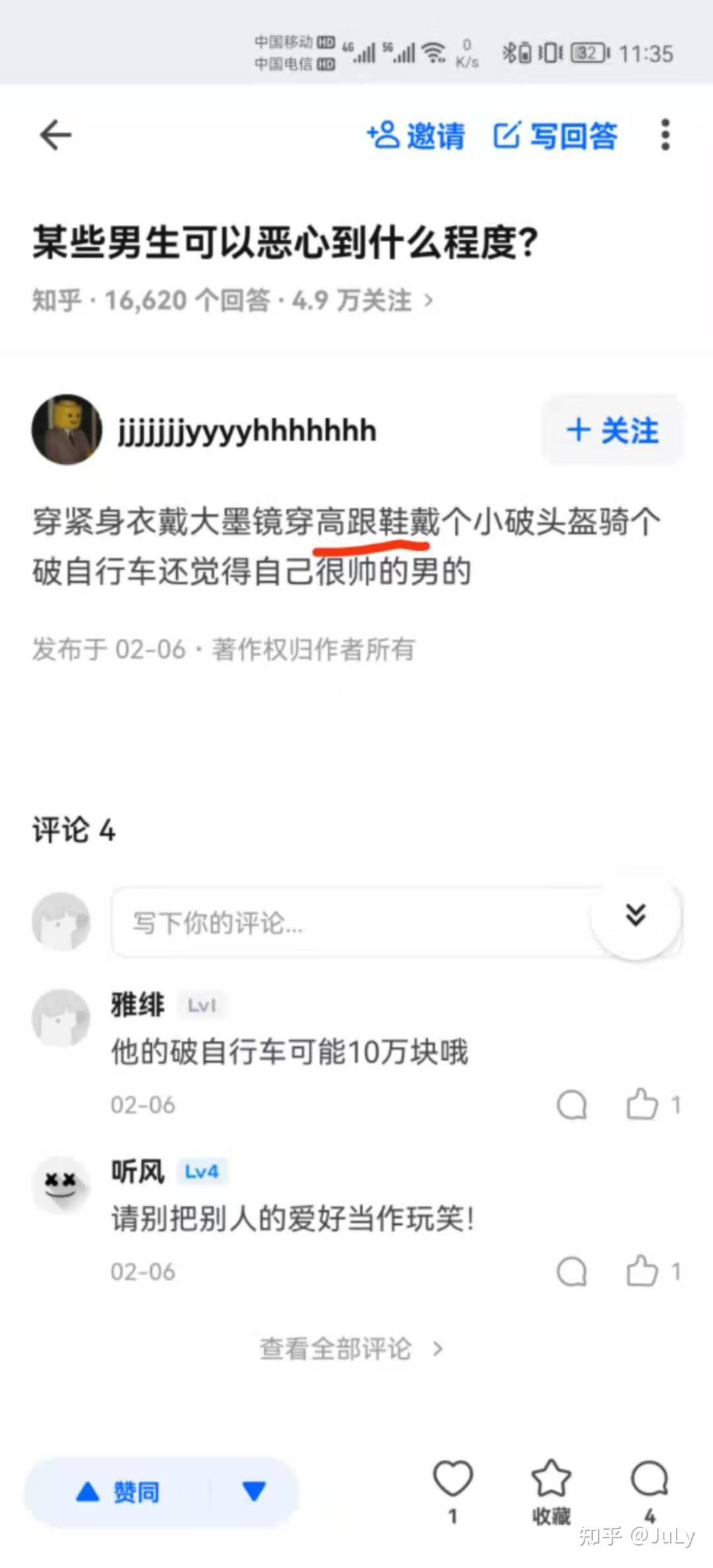Tap 写回答 to write an answer
The width and height of the screenshot is (713, 1568).
click(555, 136)
